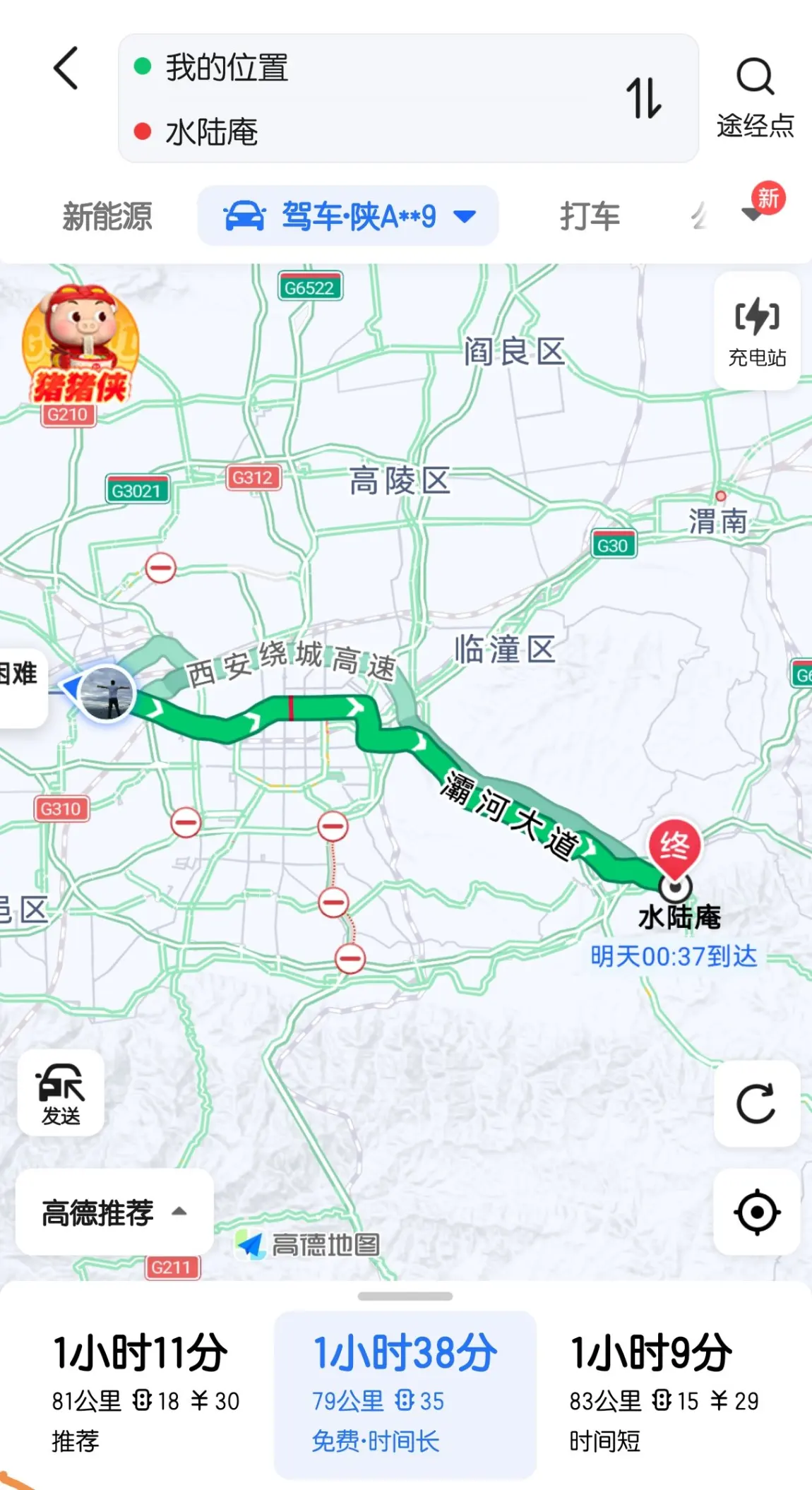This screenshot has height=1490, width=812.
Task: Recenter map on my location
Action: point(756,1212)
